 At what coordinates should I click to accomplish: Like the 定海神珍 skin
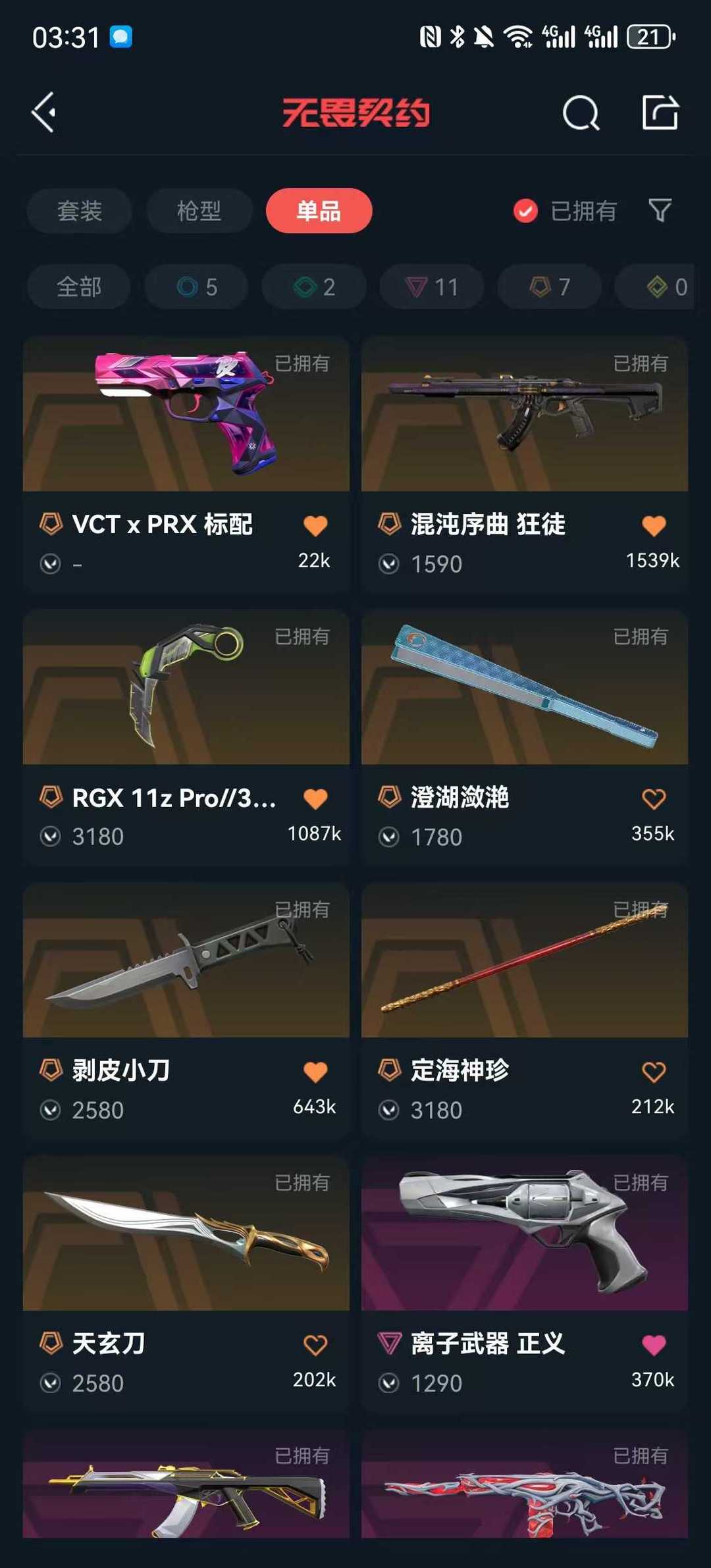[653, 1072]
